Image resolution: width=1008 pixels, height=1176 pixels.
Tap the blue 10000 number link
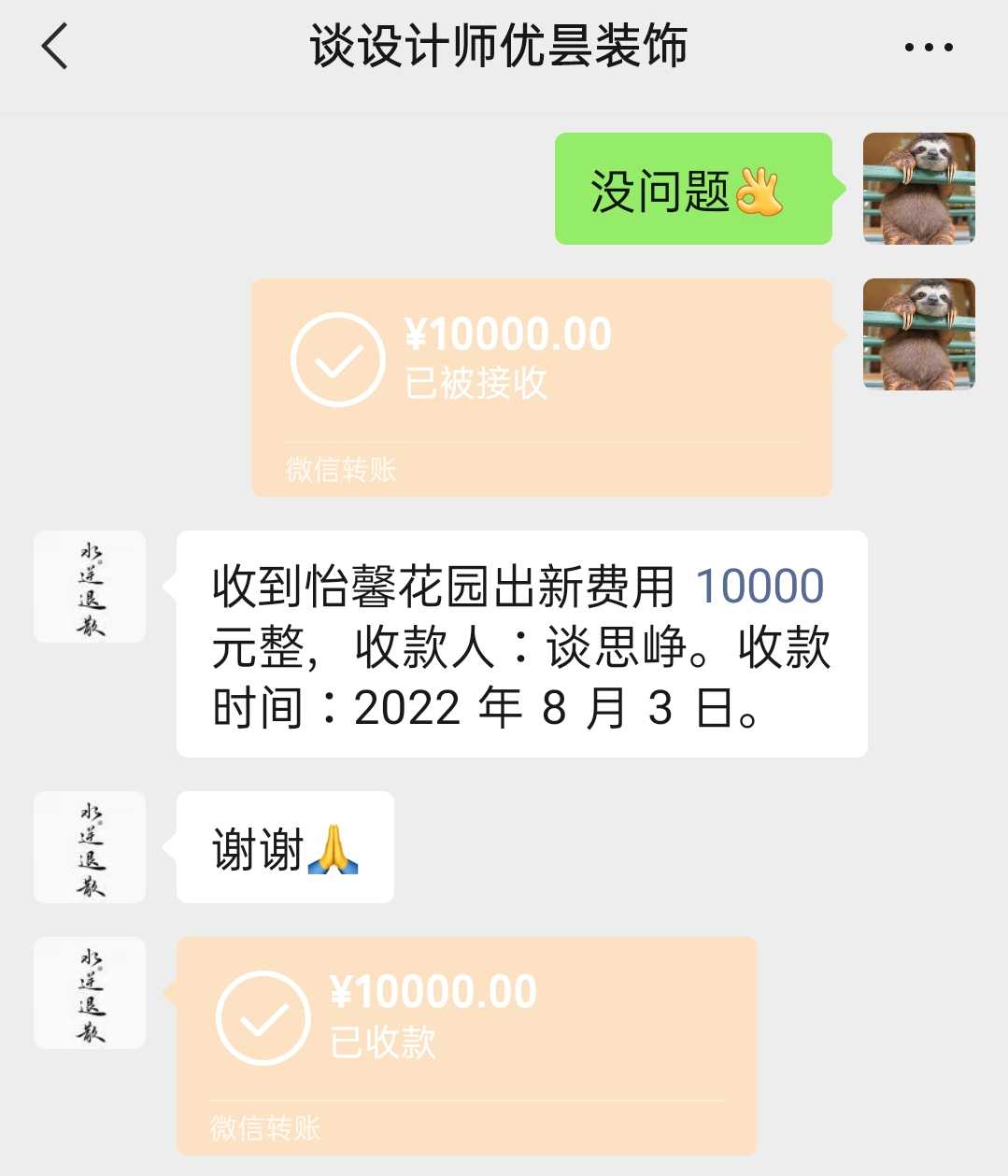coord(760,587)
